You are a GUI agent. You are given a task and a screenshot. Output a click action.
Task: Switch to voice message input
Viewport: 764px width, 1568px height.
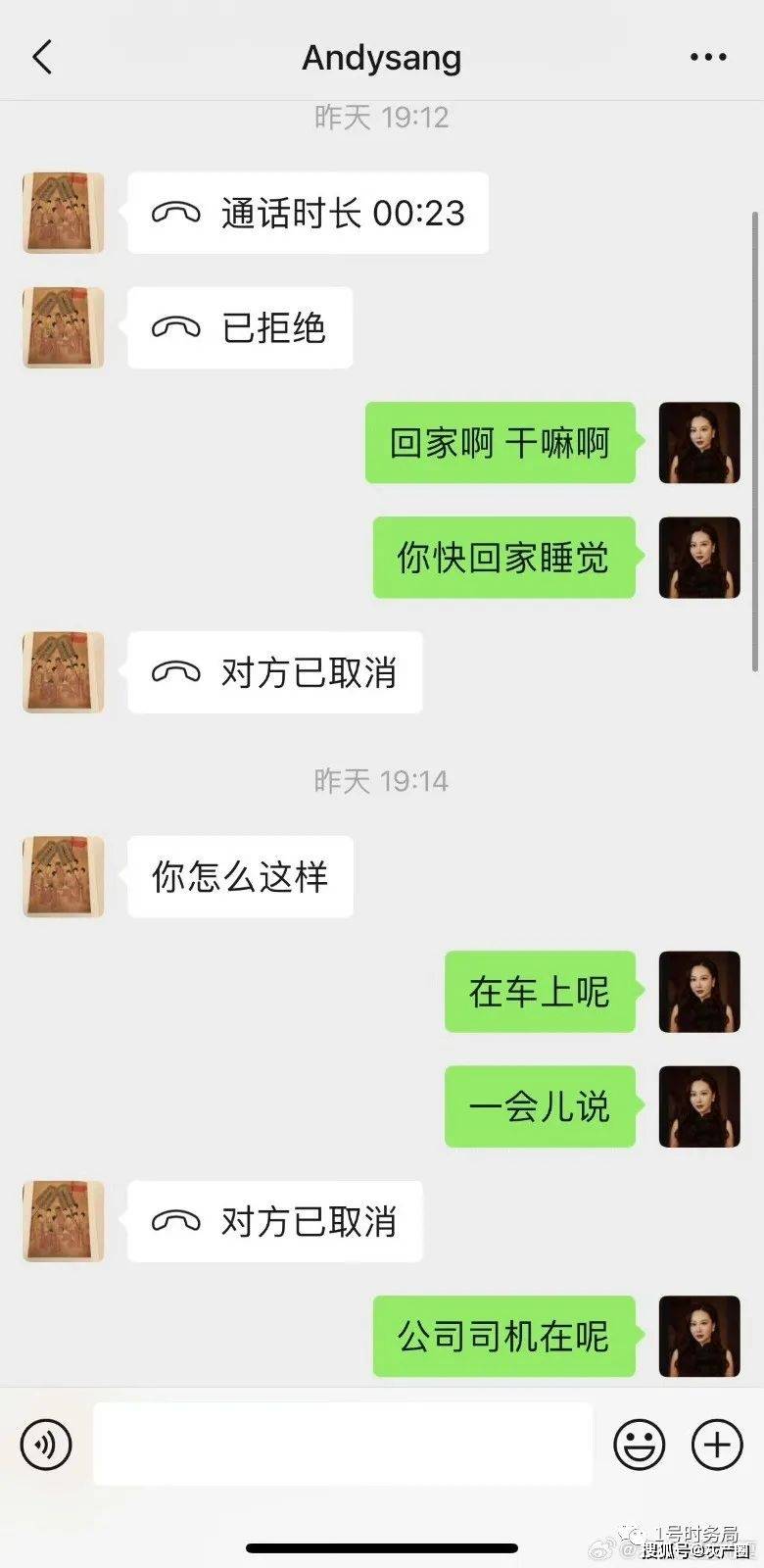coord(46,1445)
